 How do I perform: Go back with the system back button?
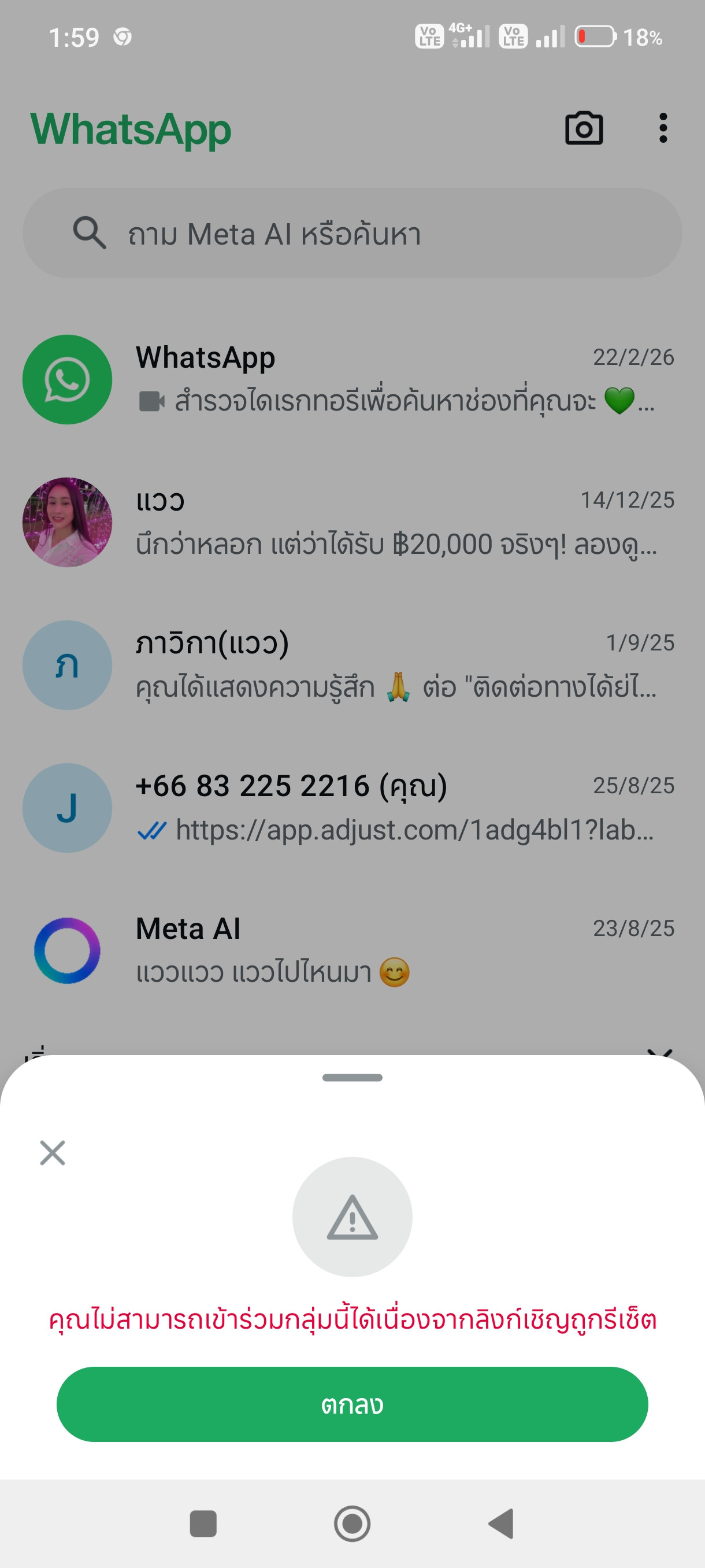pyautogui.click(x=502, y=1524)
